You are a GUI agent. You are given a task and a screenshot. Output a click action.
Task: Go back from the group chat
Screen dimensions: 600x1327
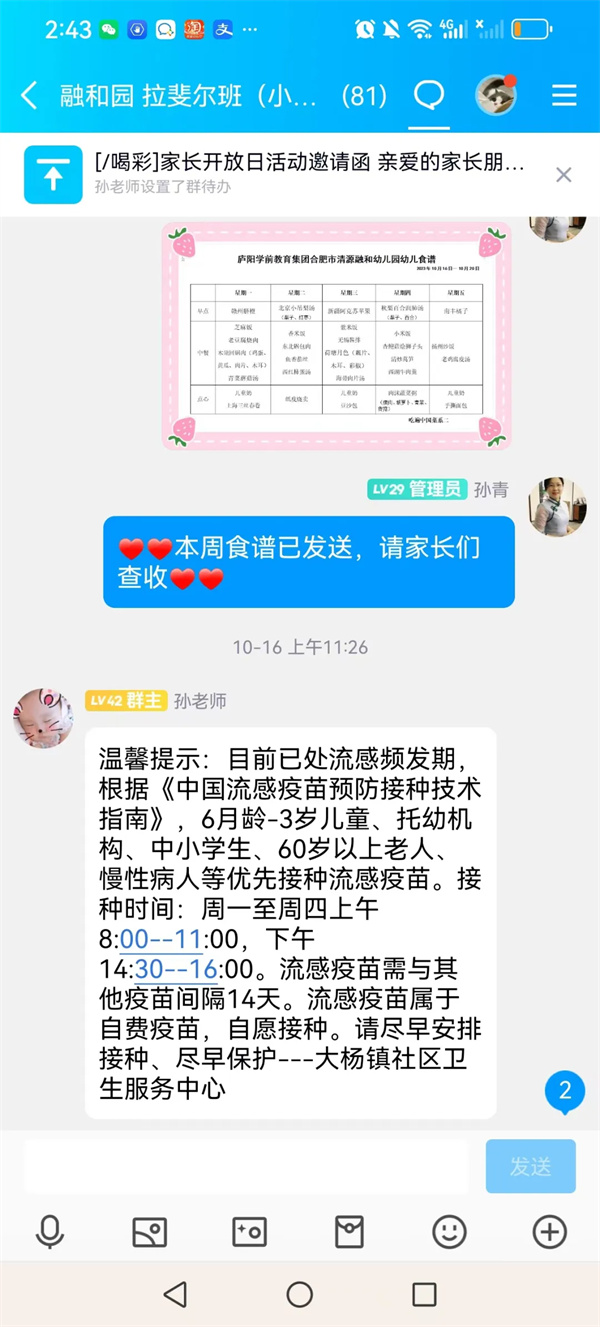click(30, 96)
